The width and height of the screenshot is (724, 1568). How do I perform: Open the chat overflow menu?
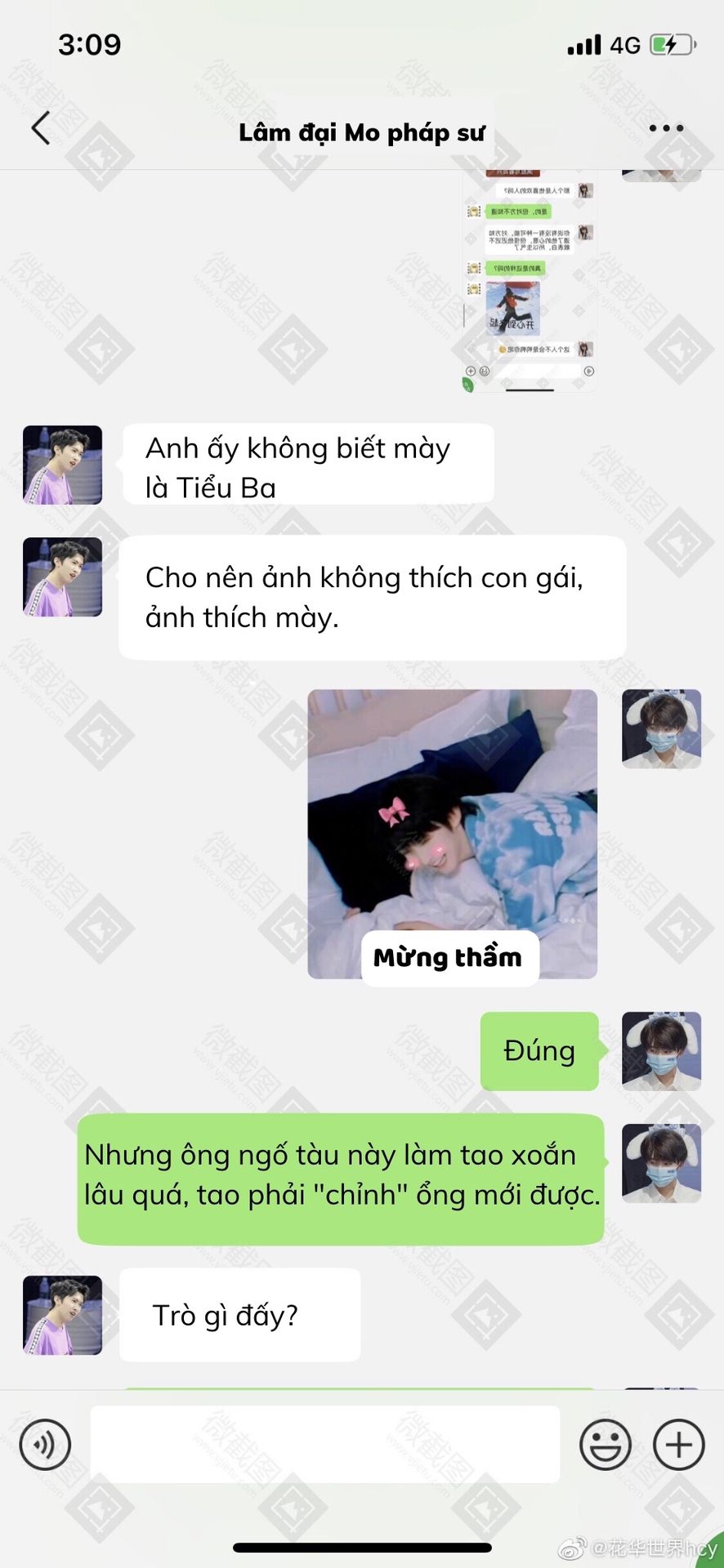point(665,128)
